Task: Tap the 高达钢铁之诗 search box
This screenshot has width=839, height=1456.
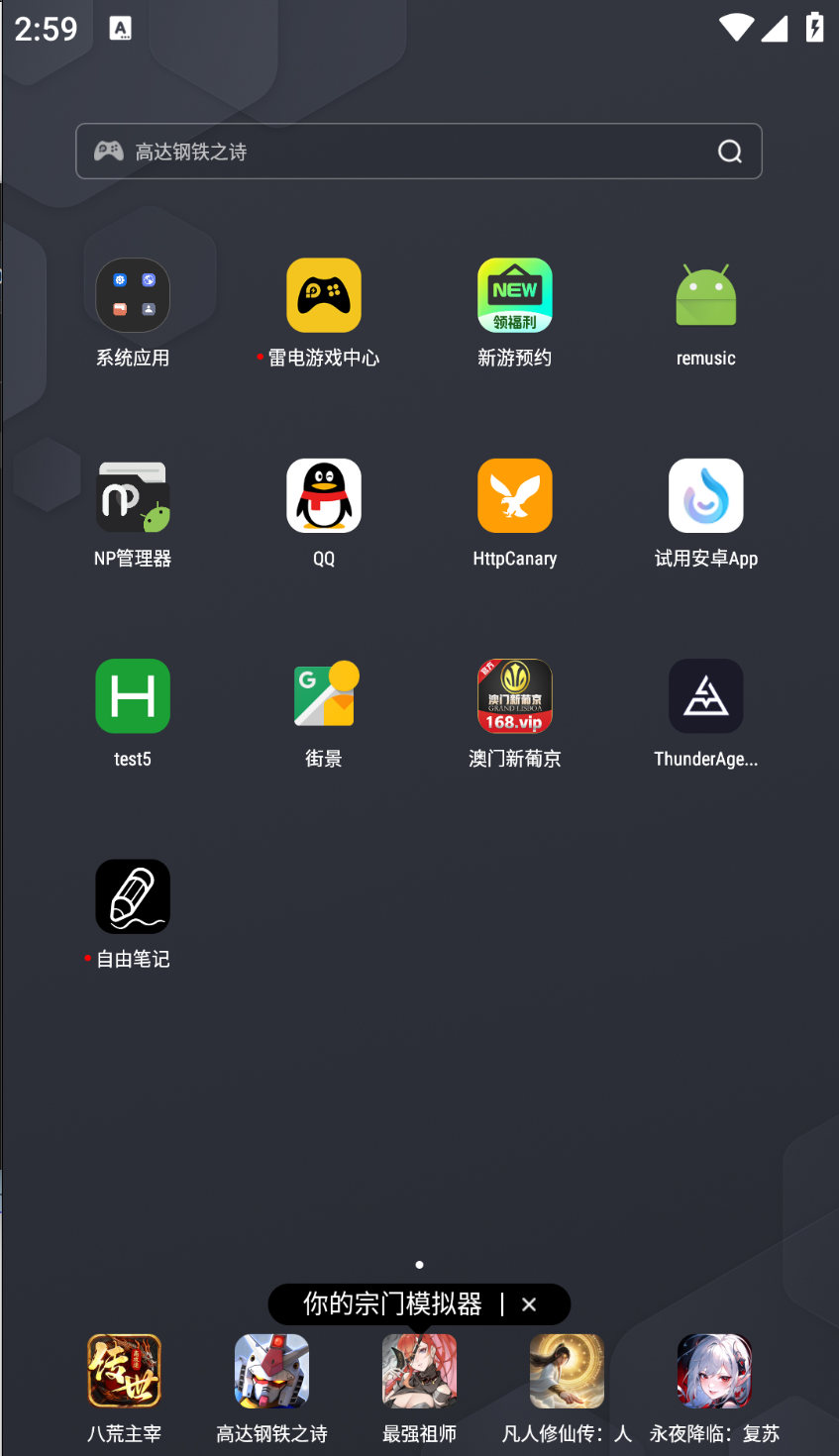Action: point(396,152)
